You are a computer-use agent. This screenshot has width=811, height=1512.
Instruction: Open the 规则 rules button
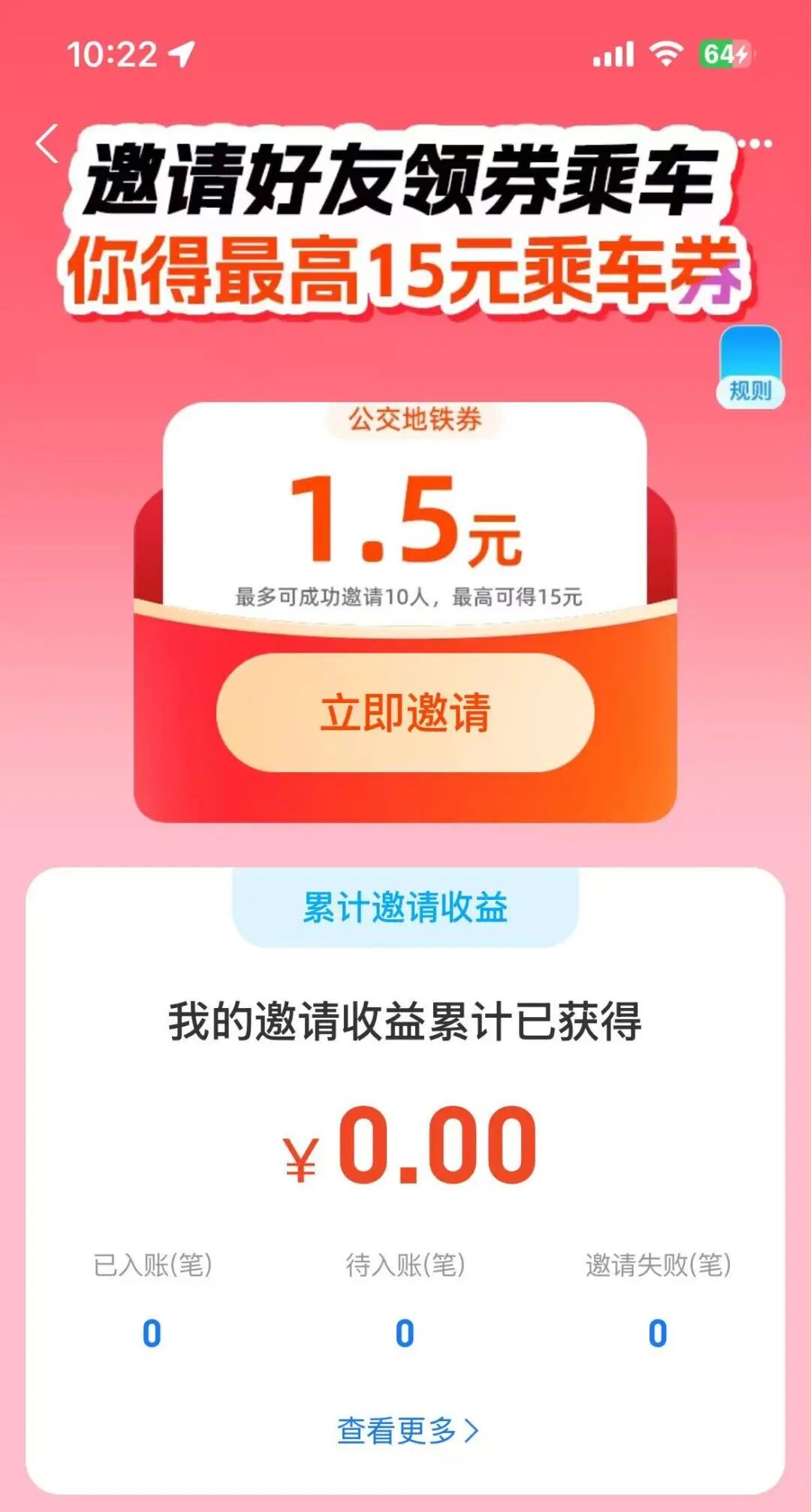tap(750, 370)
